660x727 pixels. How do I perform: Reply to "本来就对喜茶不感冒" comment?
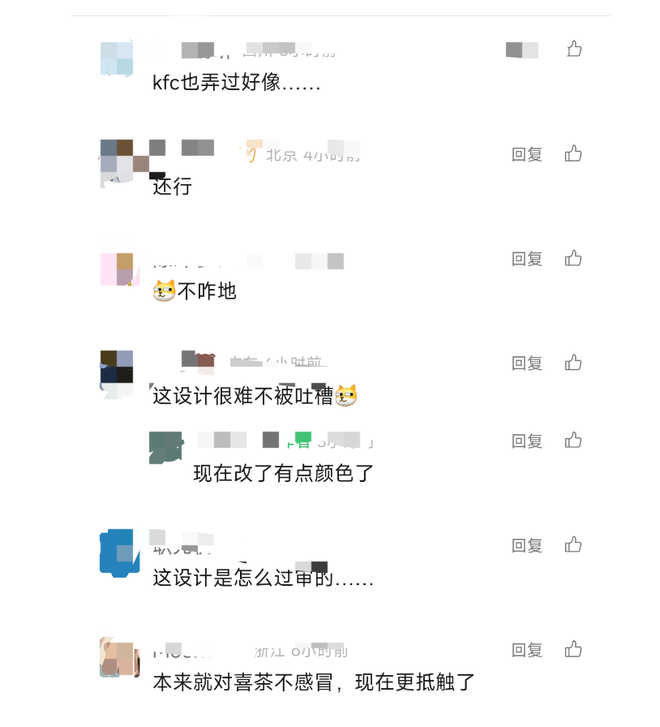tap(527, 650)
